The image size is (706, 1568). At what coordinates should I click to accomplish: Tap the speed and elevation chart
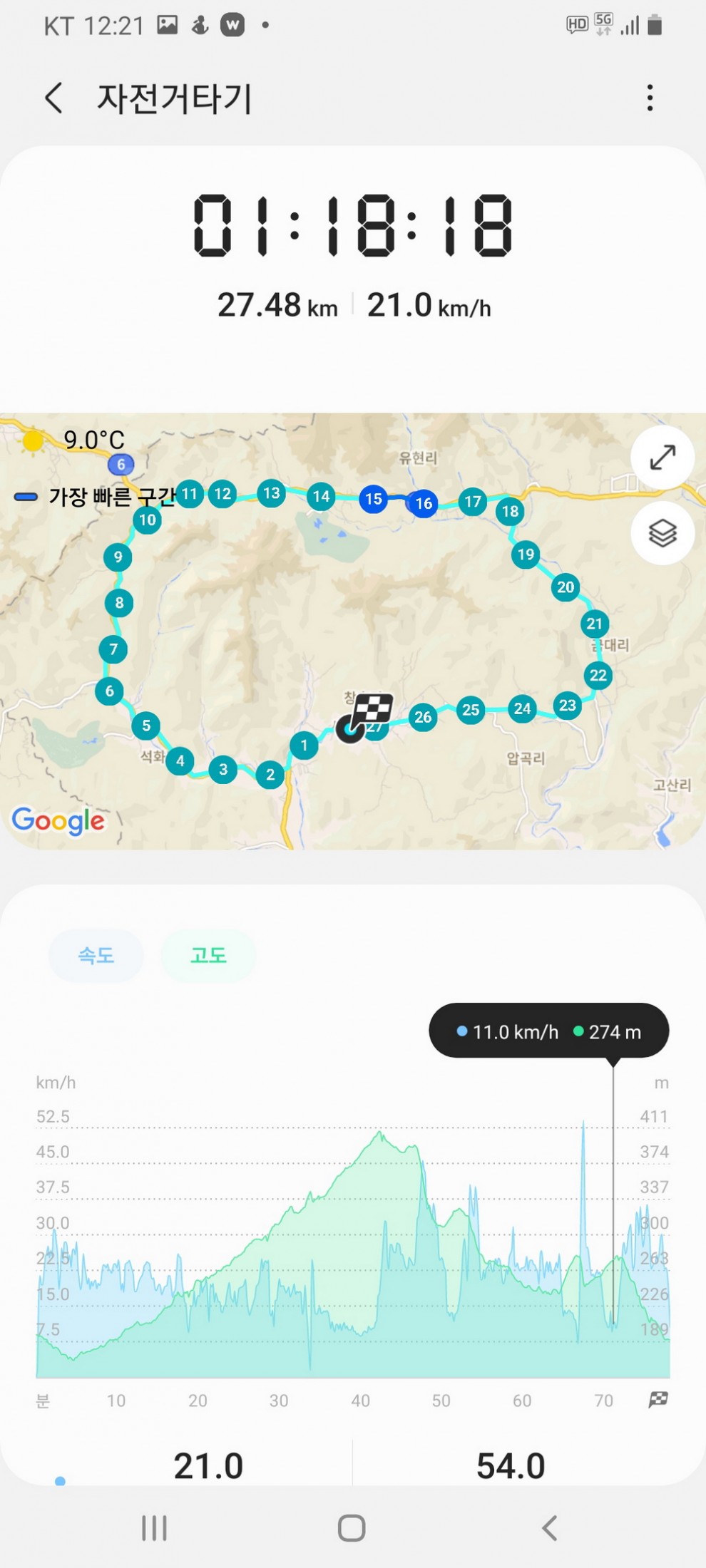(353, 1247)
